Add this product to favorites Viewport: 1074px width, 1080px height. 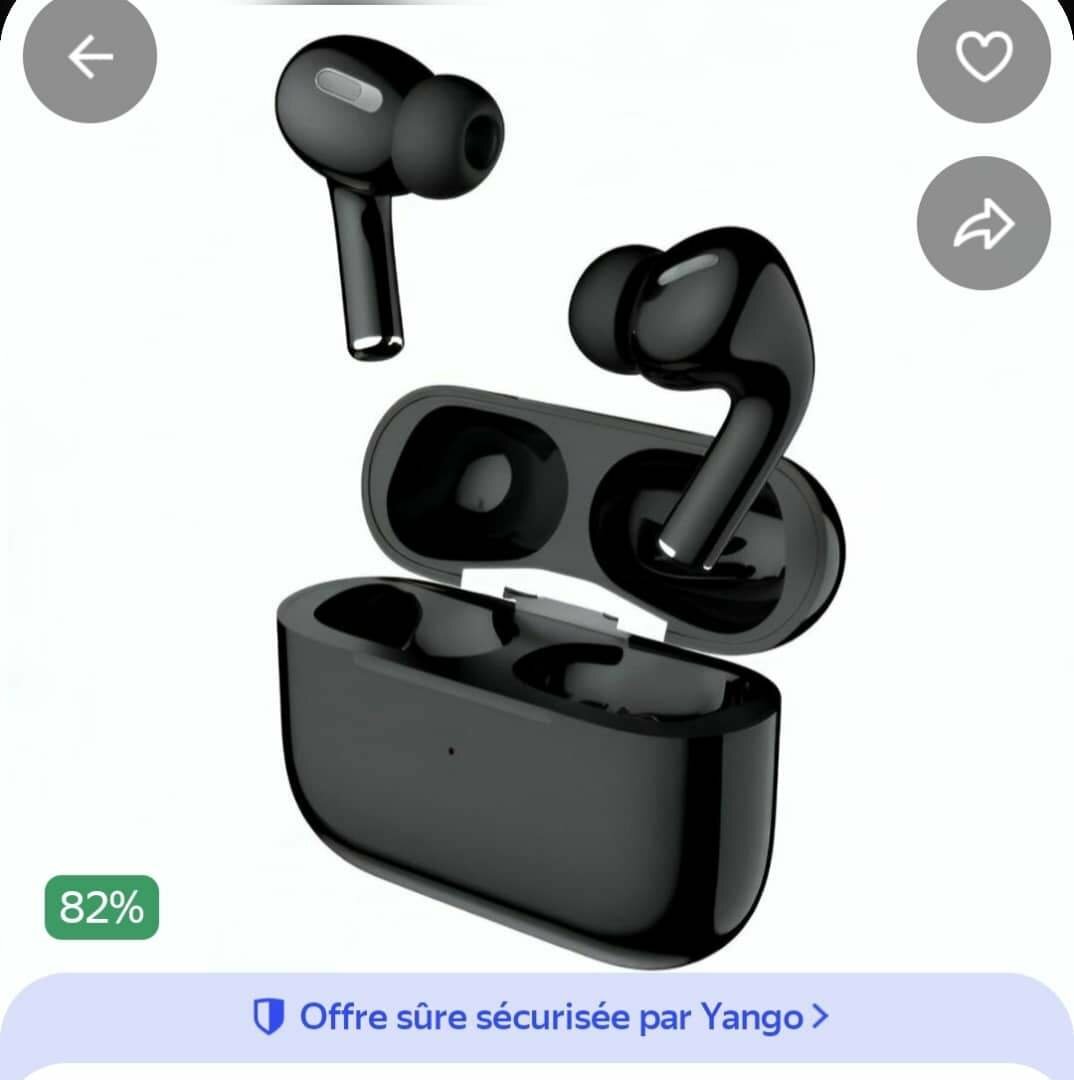(x=983, y=57)
